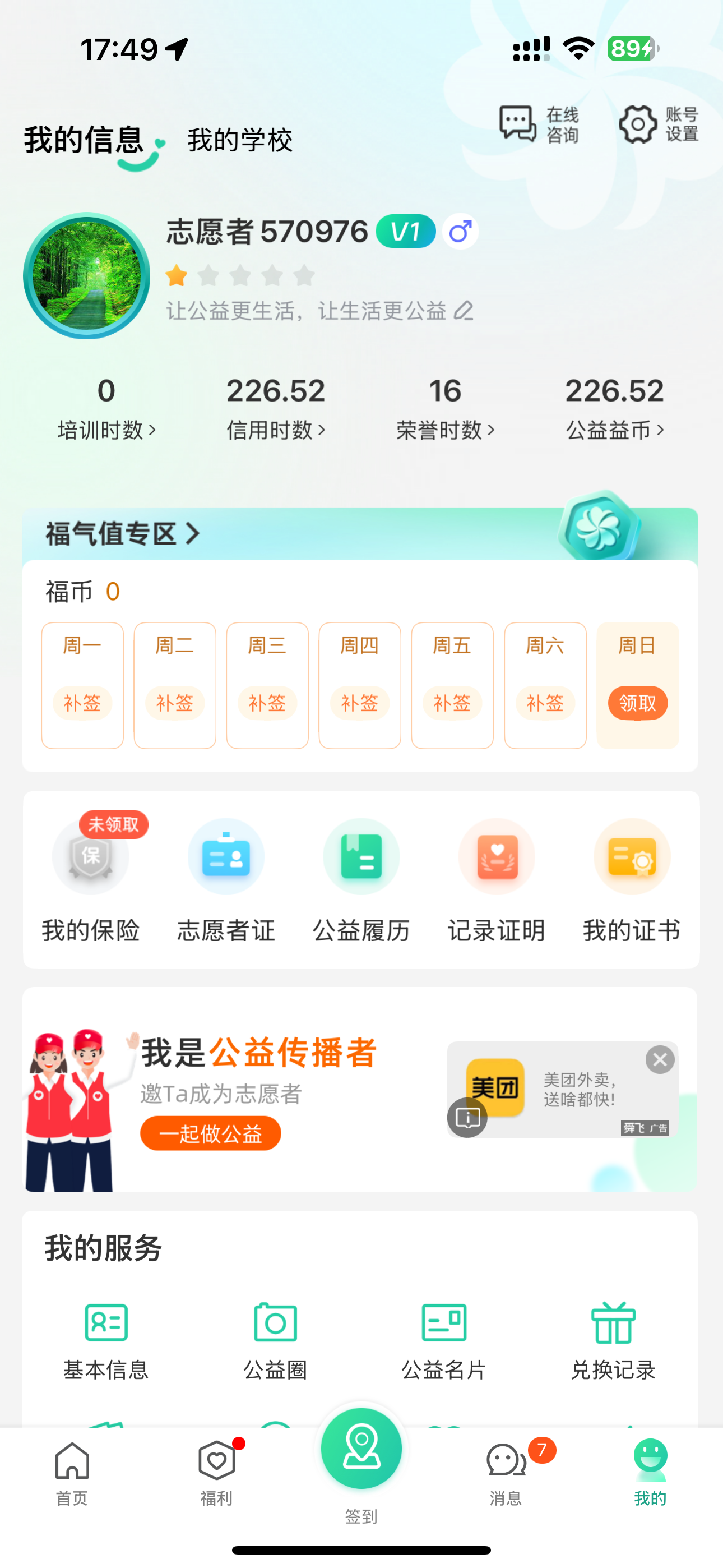This screenshot has width=723, height=1568.
Task: Tap the 一起做公益 button
Action: [211, 1133]
